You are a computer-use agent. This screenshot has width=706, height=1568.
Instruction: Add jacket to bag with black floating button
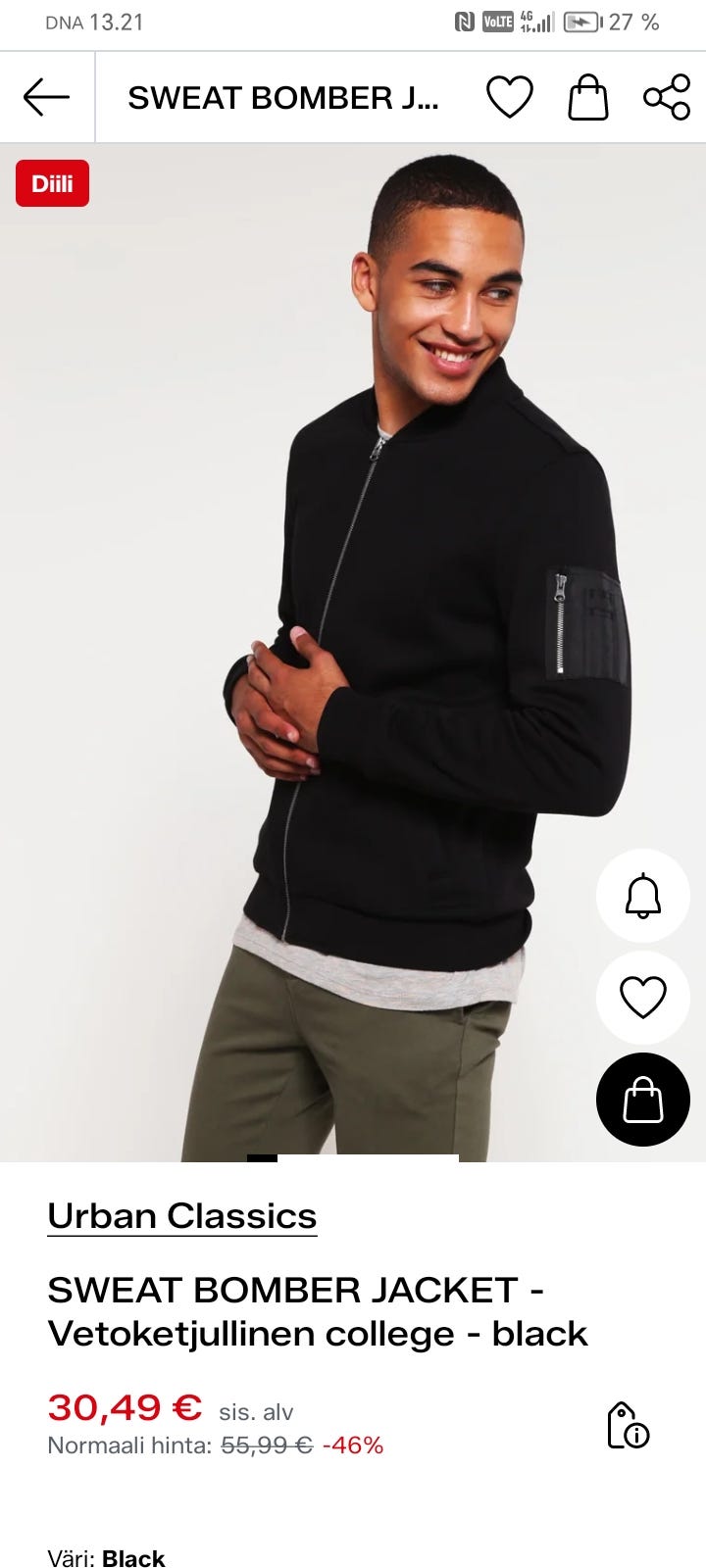(643, 1100)
